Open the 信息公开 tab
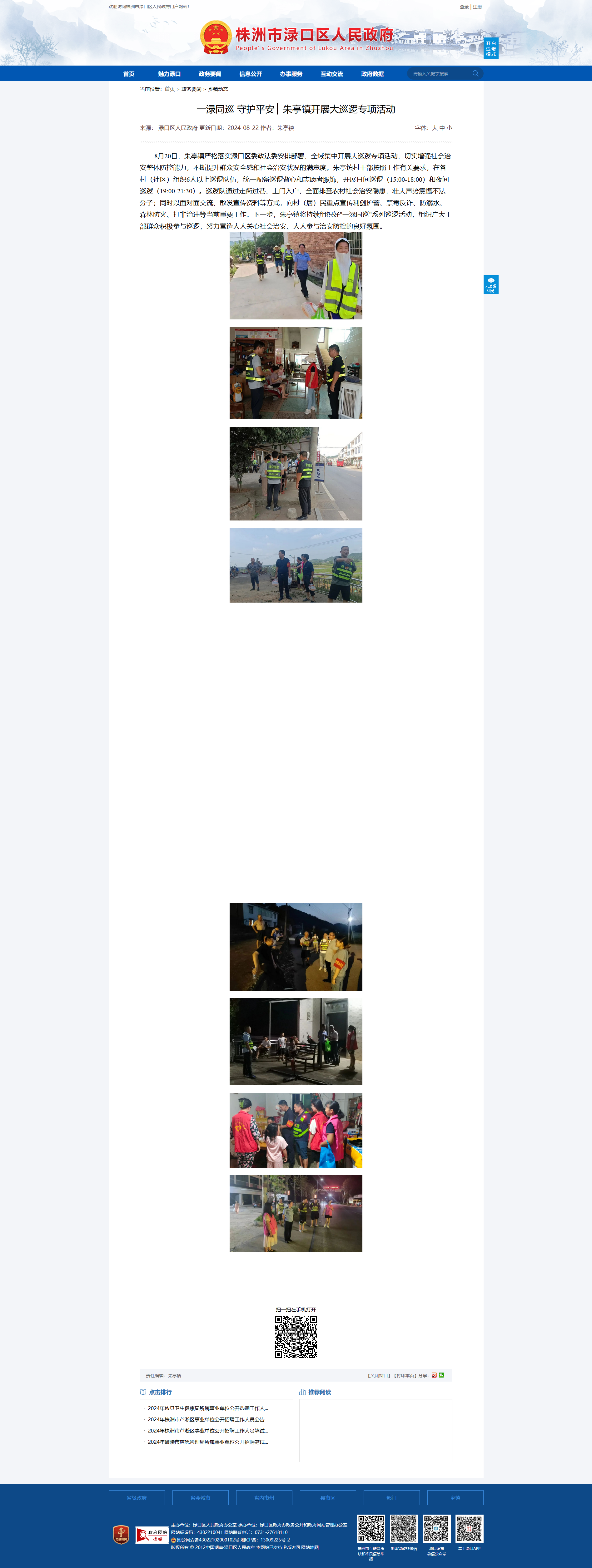The image size is (592, 1568). tap(250, 74)
